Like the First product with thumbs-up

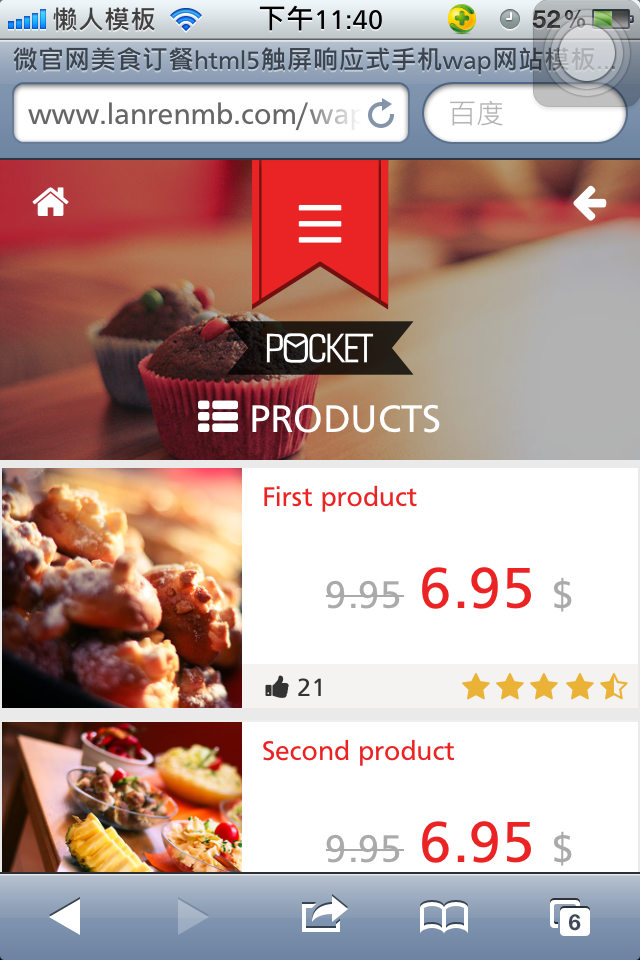tap(278, 687)
